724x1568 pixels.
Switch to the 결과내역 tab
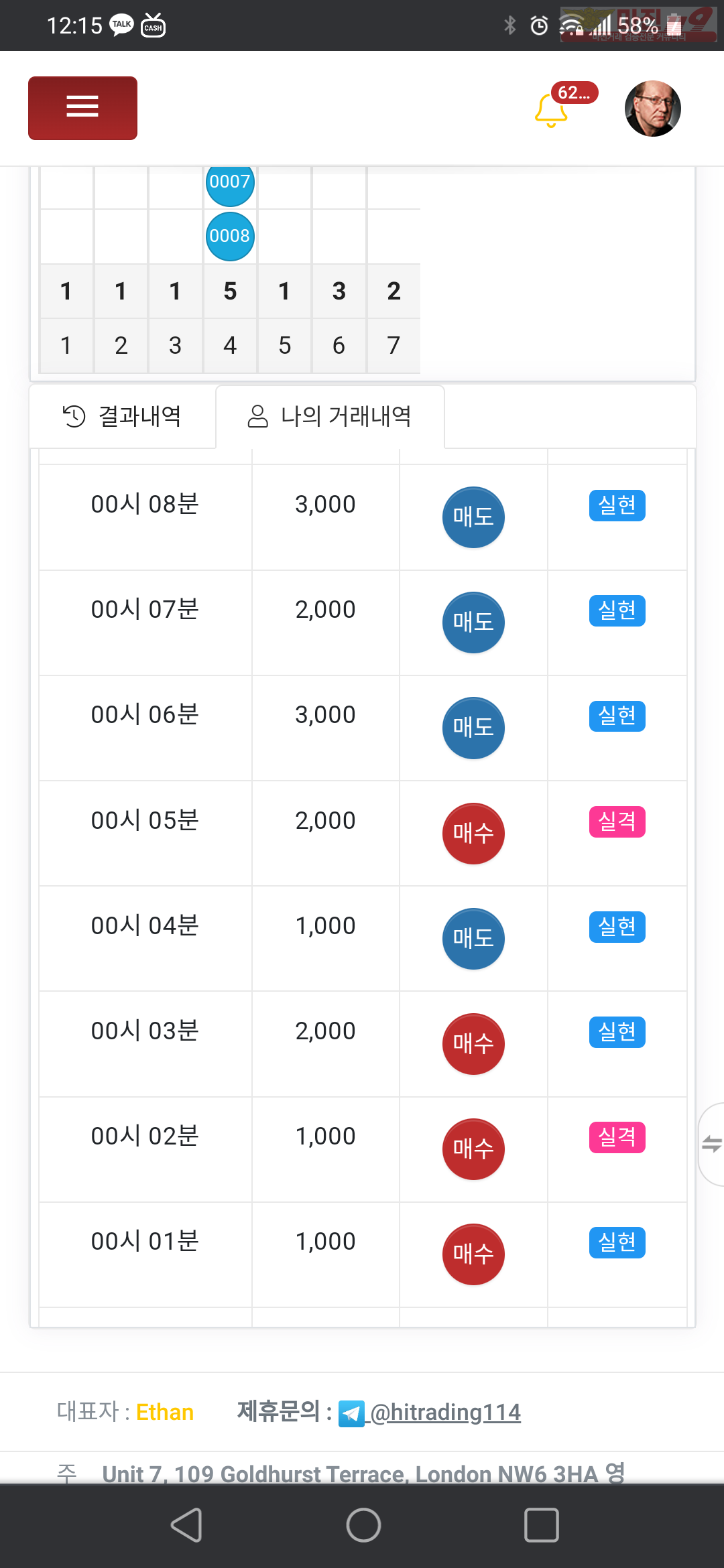click(122, 416)
